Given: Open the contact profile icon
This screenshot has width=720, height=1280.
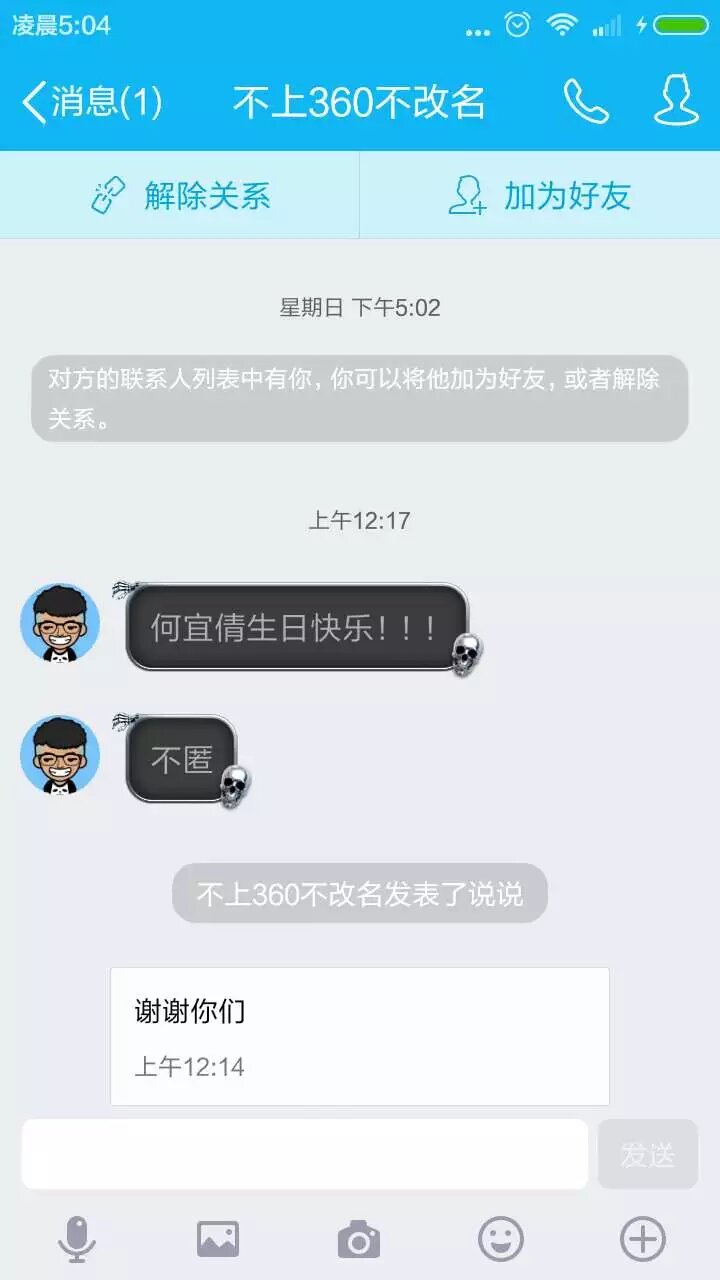Looking at the screenshot, I should pyautogui.click(x=676, y=101).
